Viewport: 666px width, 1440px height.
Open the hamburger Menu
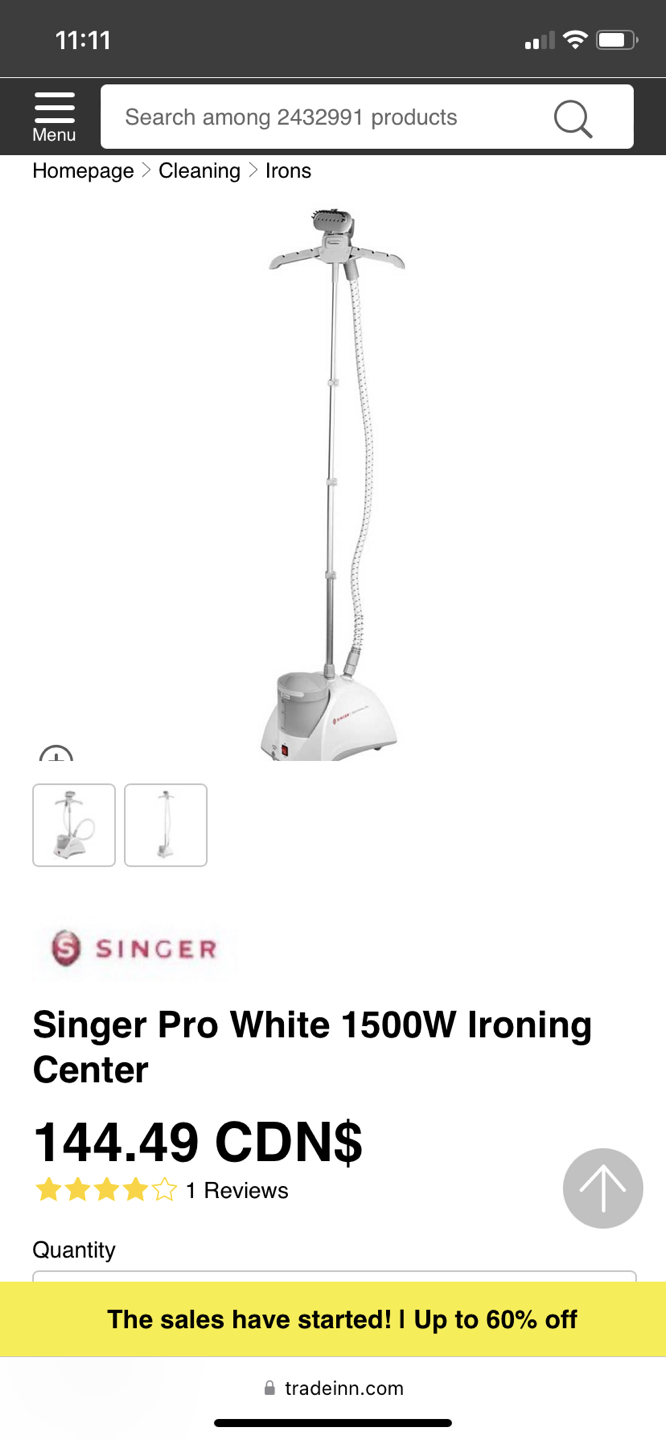(x=54, y=116)
